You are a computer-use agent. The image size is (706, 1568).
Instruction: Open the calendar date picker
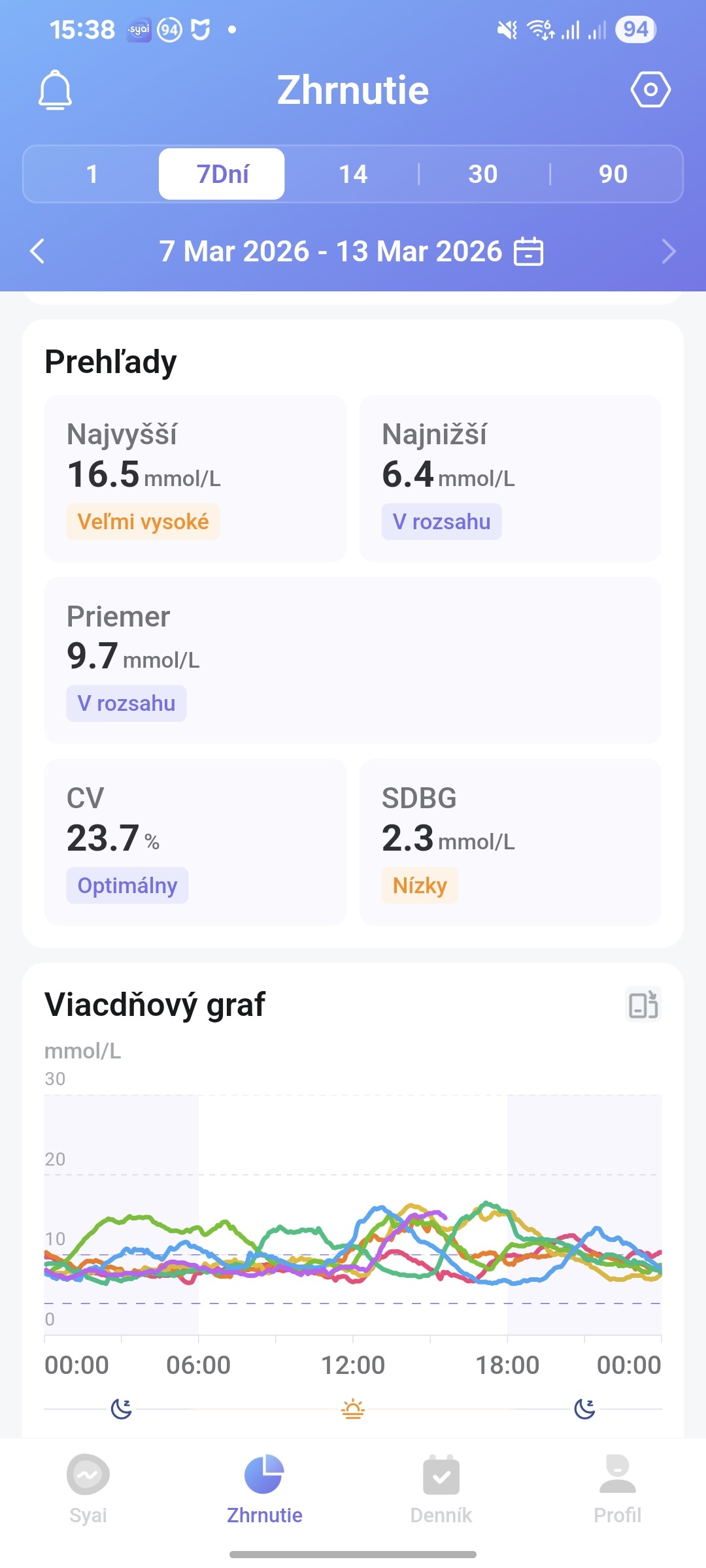[x=528, y=252]
